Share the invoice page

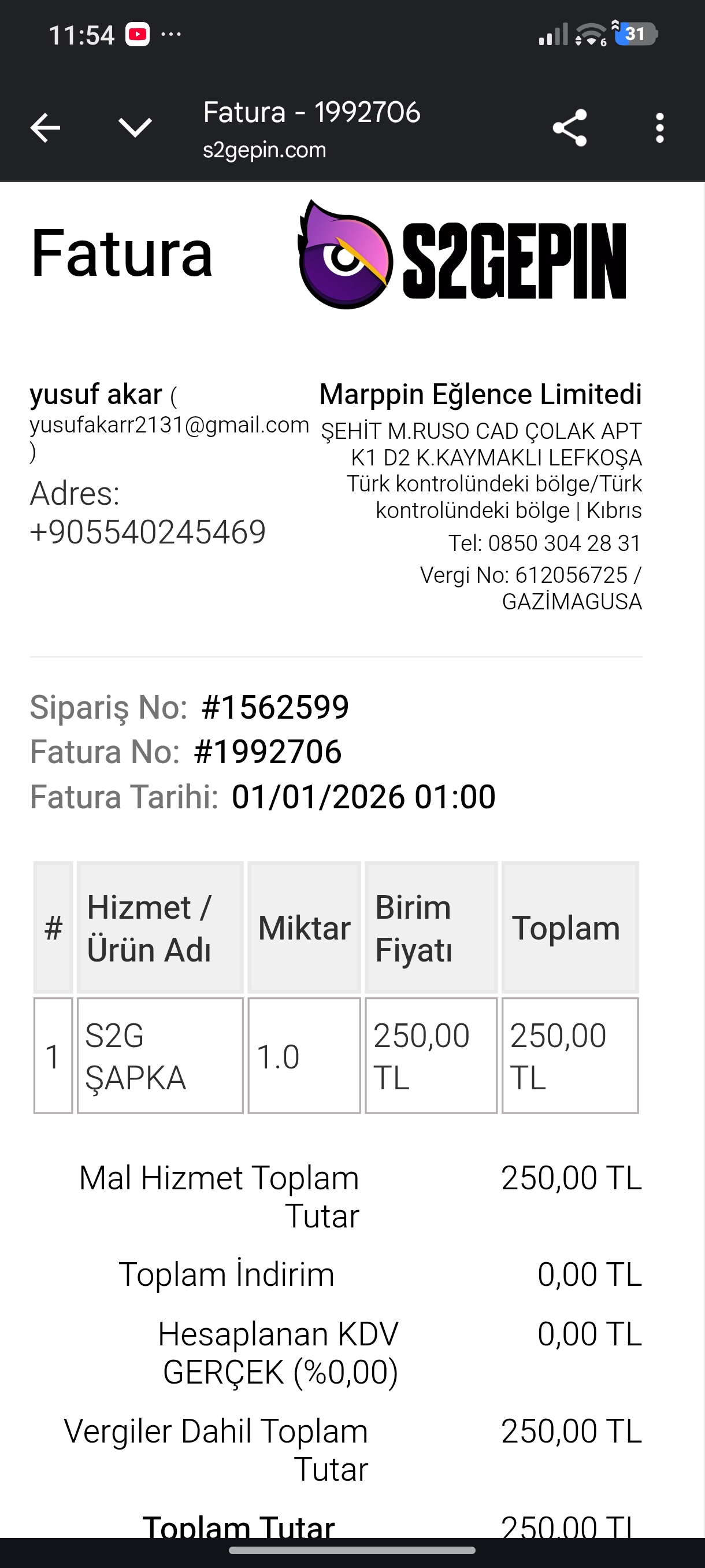pyautogui.click(x=569, y=128)
